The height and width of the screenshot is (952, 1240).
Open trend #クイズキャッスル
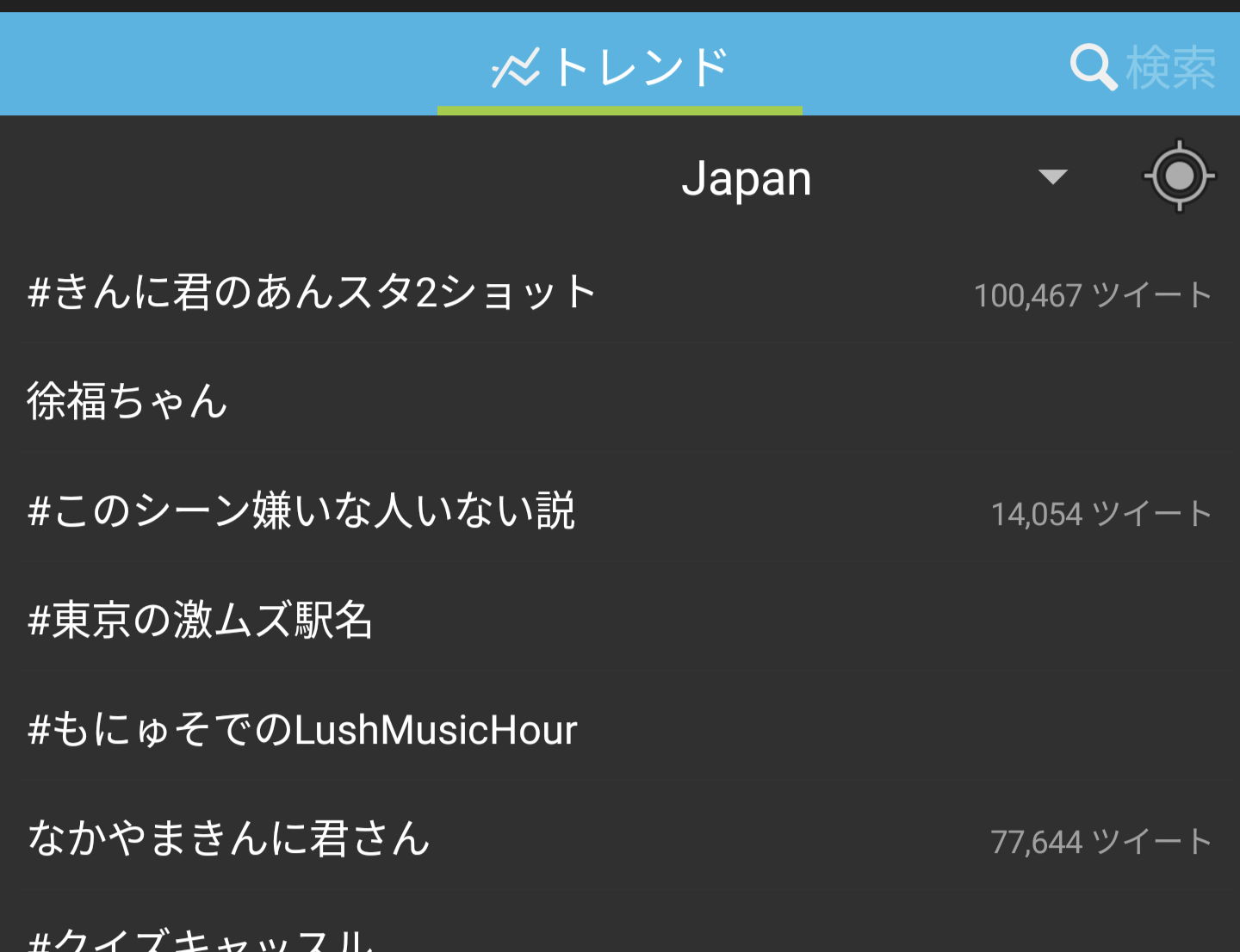tap(201, 938)
